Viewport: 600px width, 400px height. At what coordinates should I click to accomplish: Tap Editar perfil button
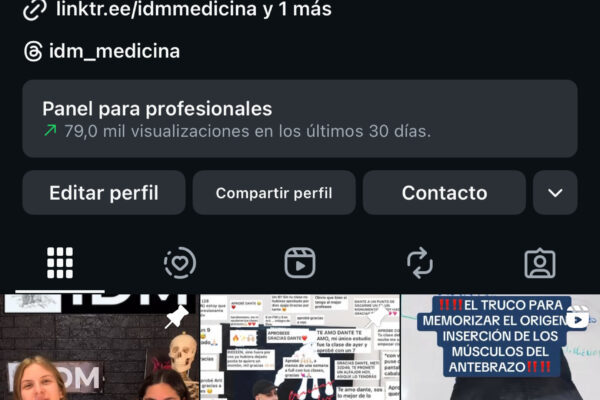[104, 193]
